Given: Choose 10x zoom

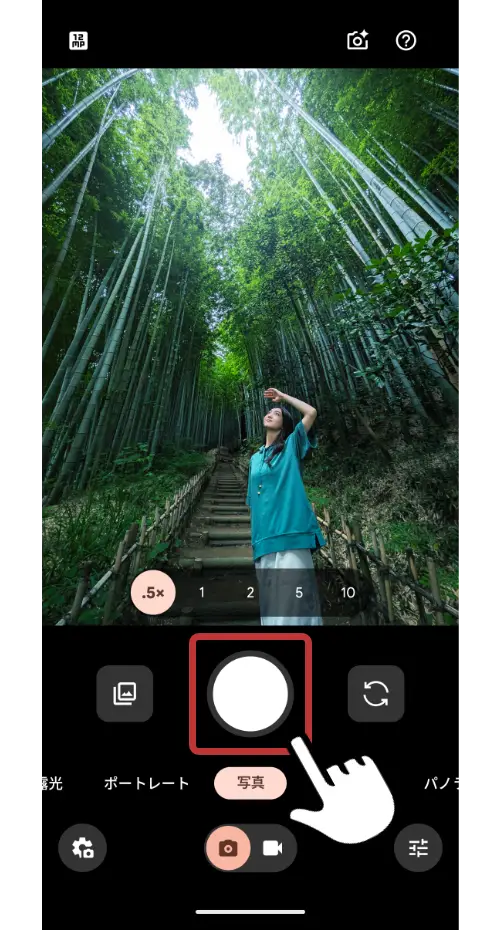Looking at the screenshot, I should pos(348,592).
